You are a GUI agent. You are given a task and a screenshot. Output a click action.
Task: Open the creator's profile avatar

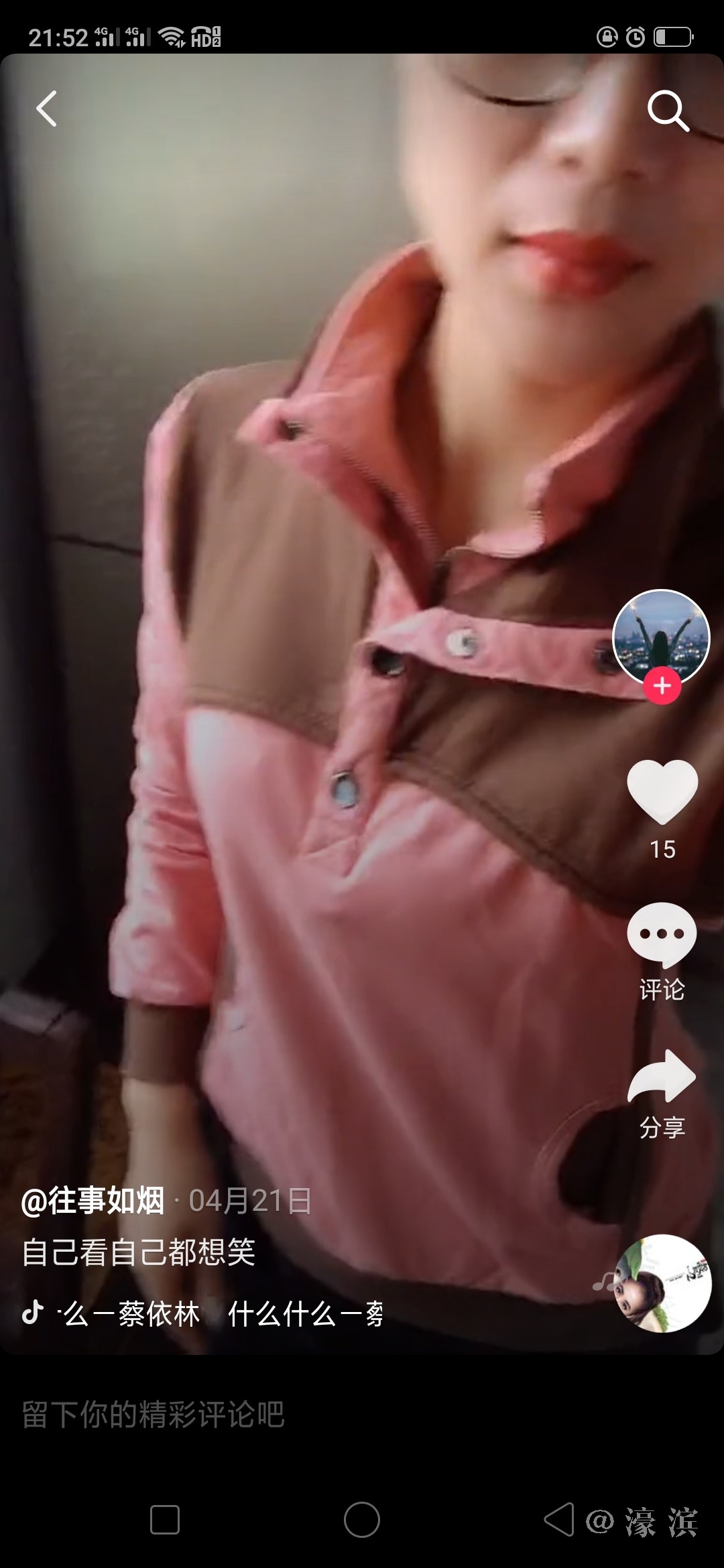tap(661, 637)
